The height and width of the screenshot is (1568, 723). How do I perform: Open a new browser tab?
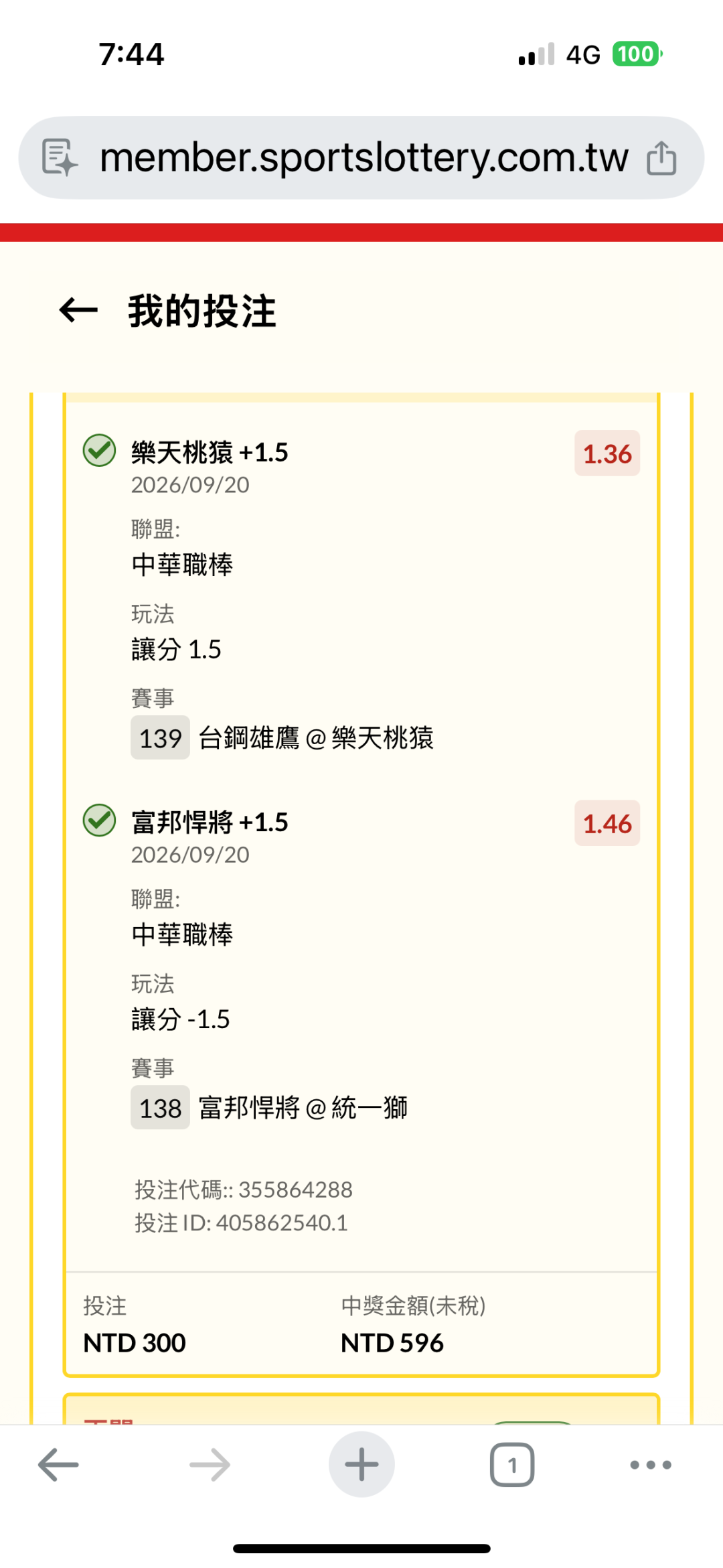pos(361,1464)
